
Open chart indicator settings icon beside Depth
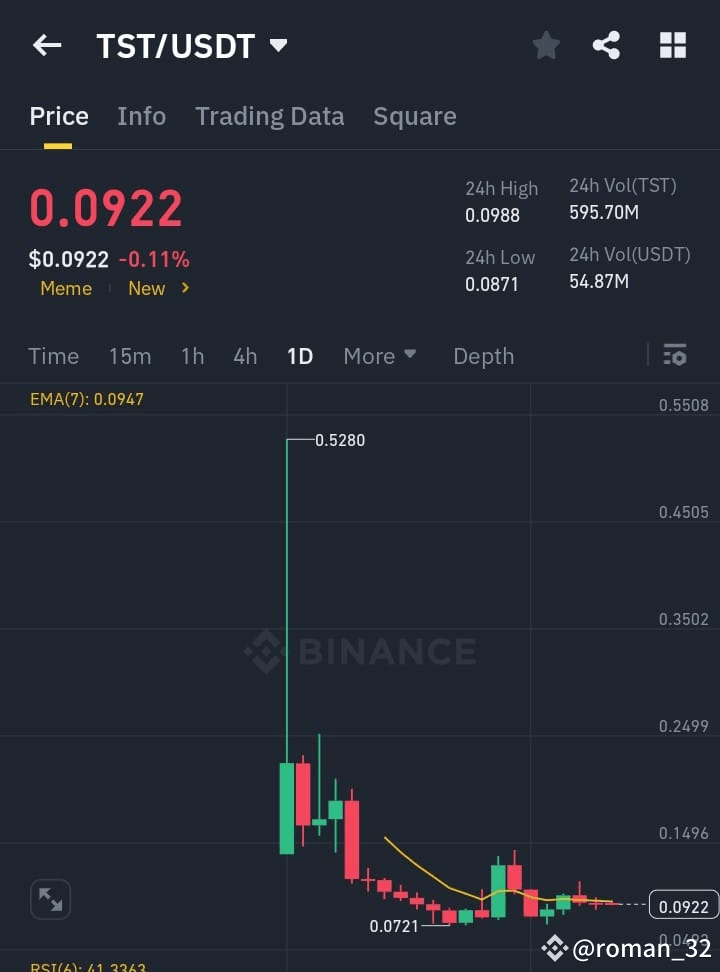[x=675, y=355]
